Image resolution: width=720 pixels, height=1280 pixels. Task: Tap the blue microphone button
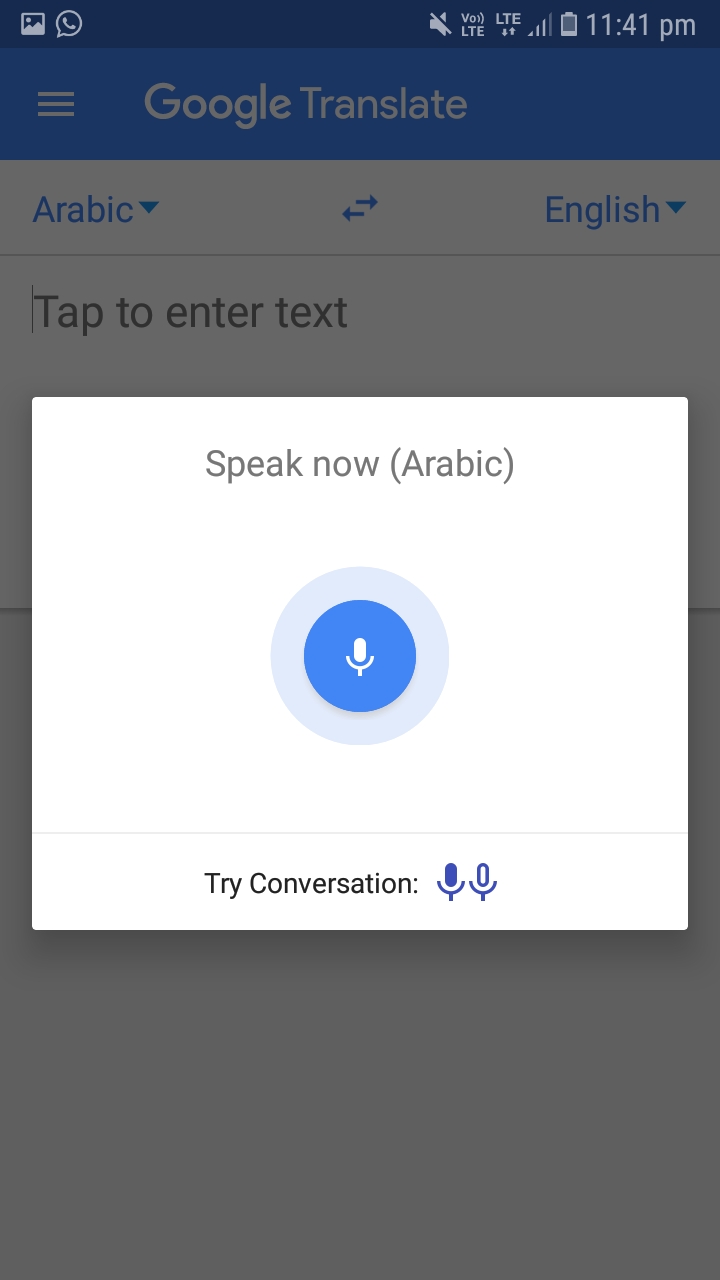360,656
